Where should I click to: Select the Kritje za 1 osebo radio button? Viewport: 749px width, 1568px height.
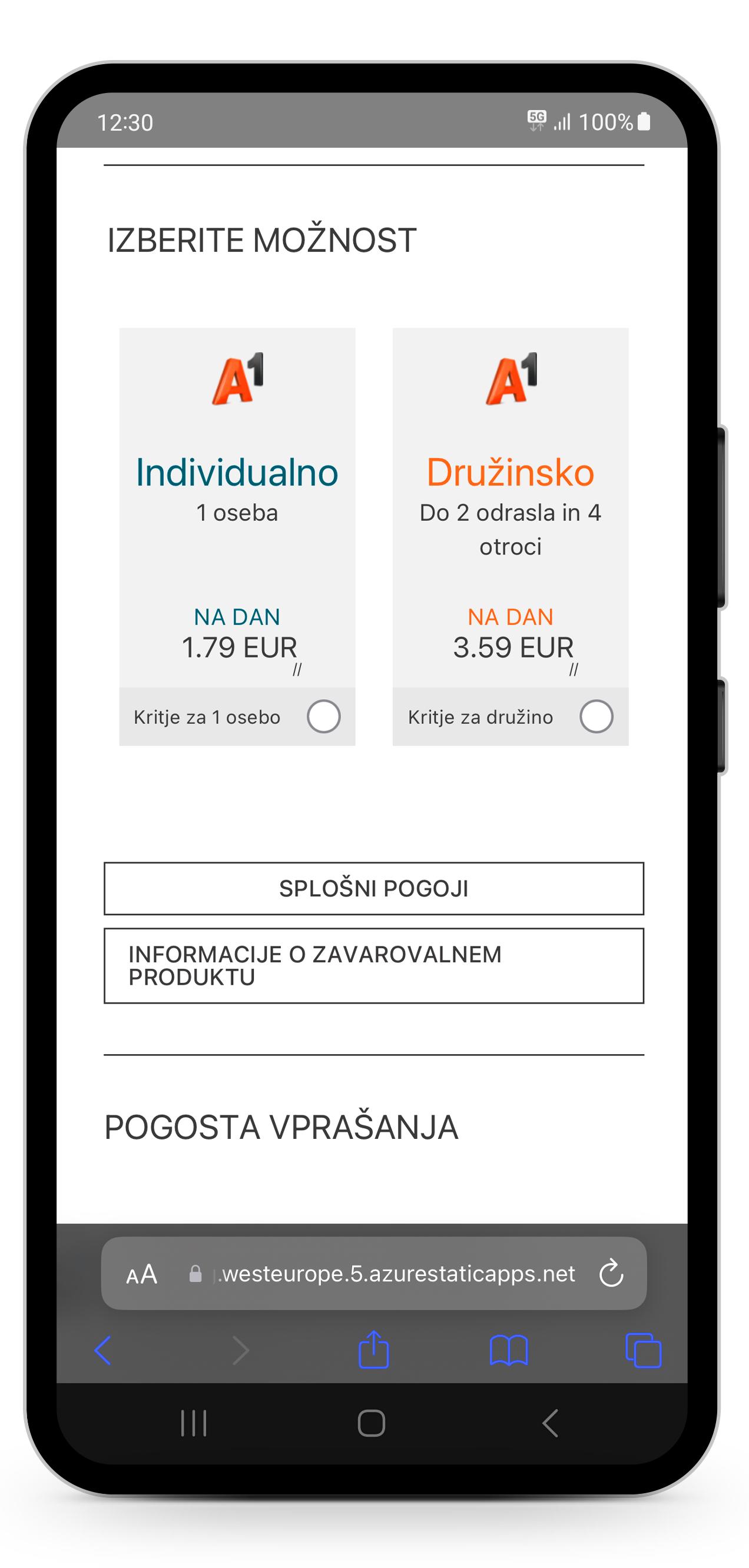click(323, 716)
